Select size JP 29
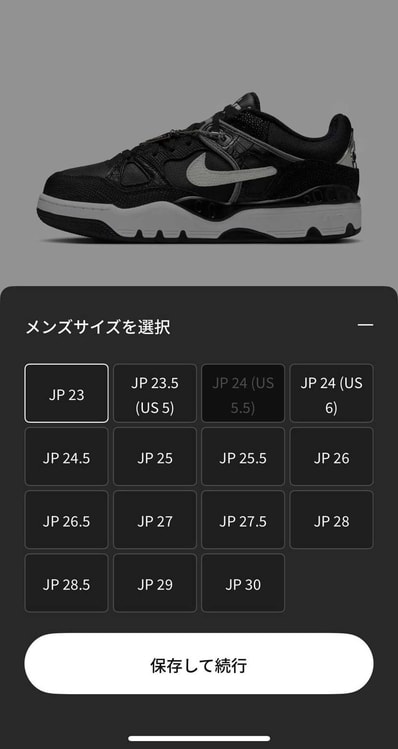The width and height of the screenshot is (398, 749). tap(155, 583)
